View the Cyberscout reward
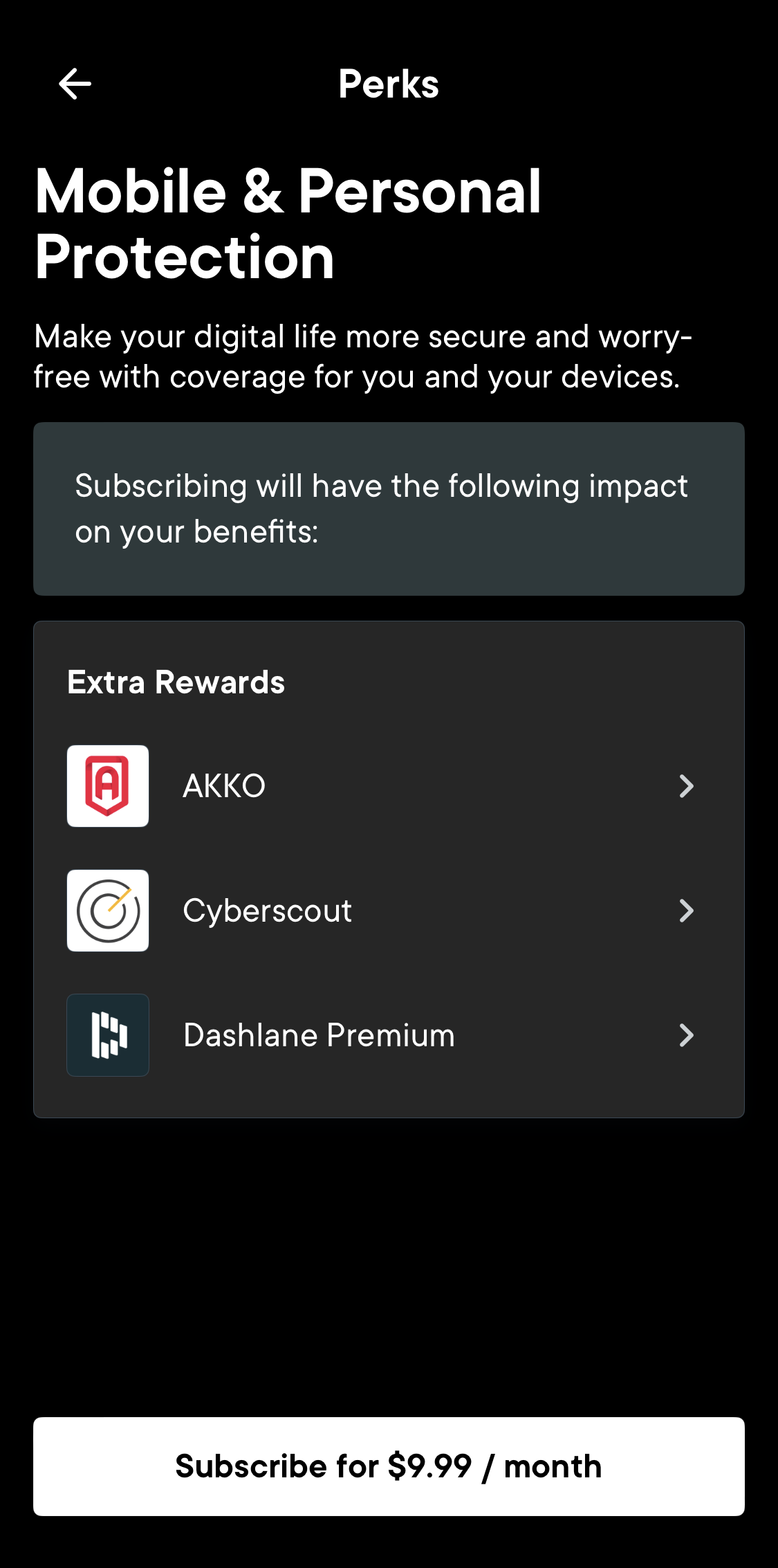 coord(387,911)
